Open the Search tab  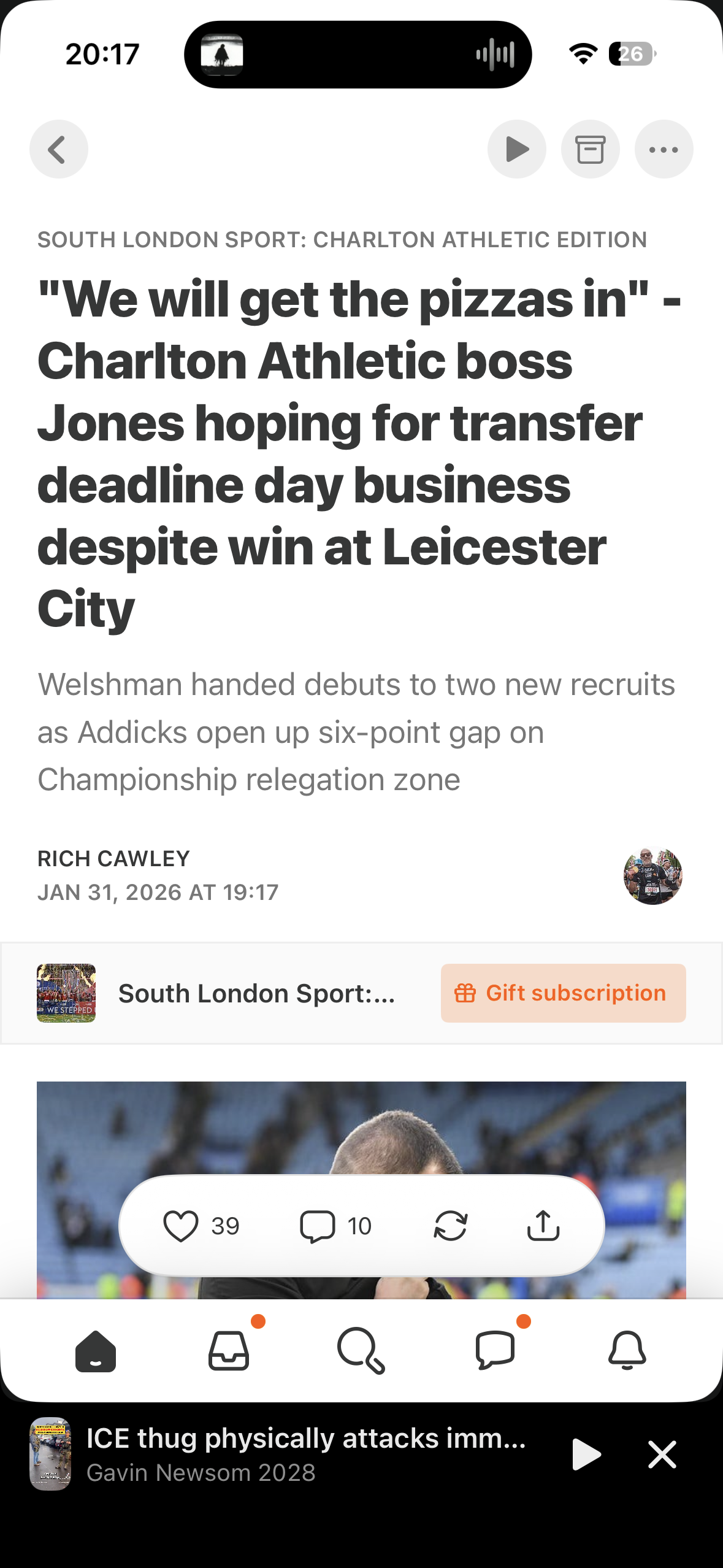click(361, 1350)
